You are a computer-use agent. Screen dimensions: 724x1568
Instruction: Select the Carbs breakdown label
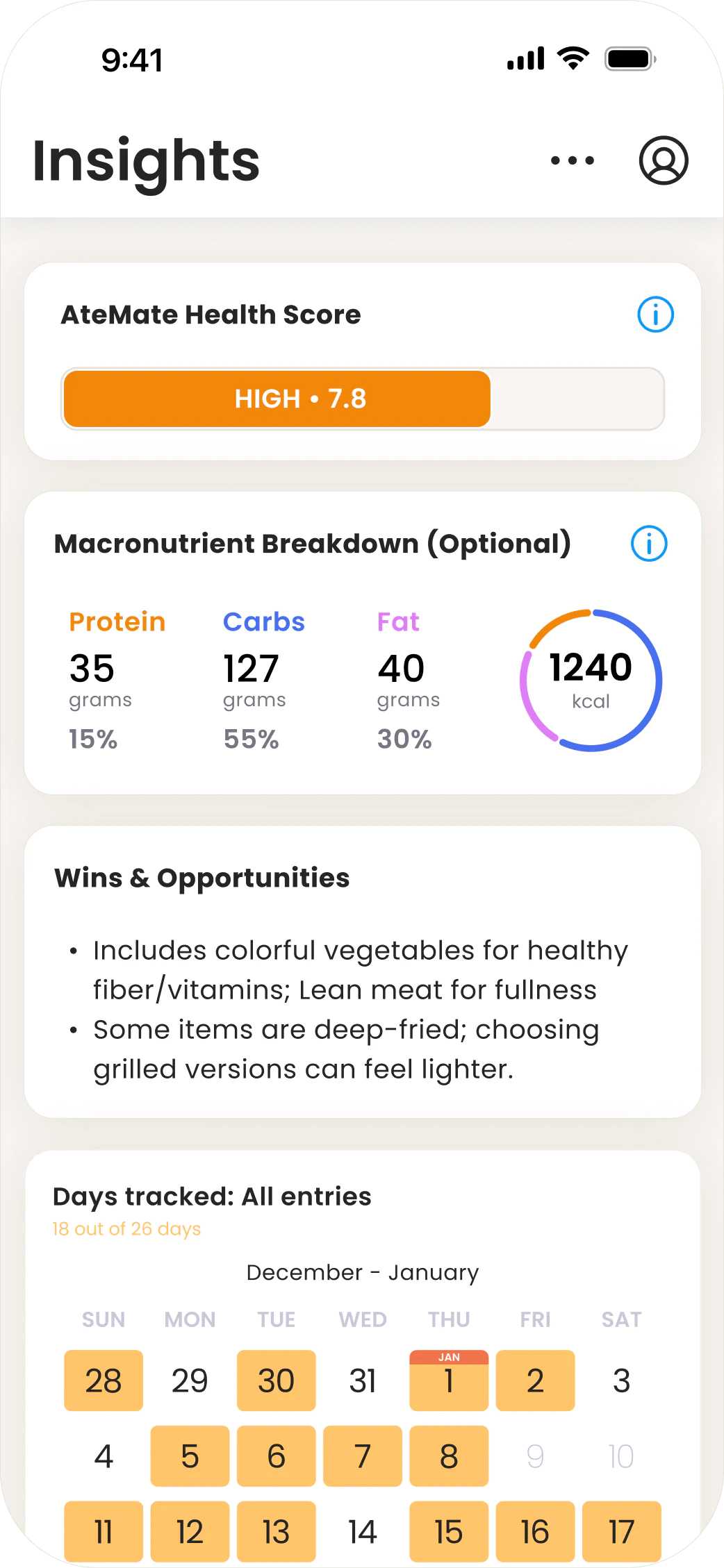click(264, 622)
